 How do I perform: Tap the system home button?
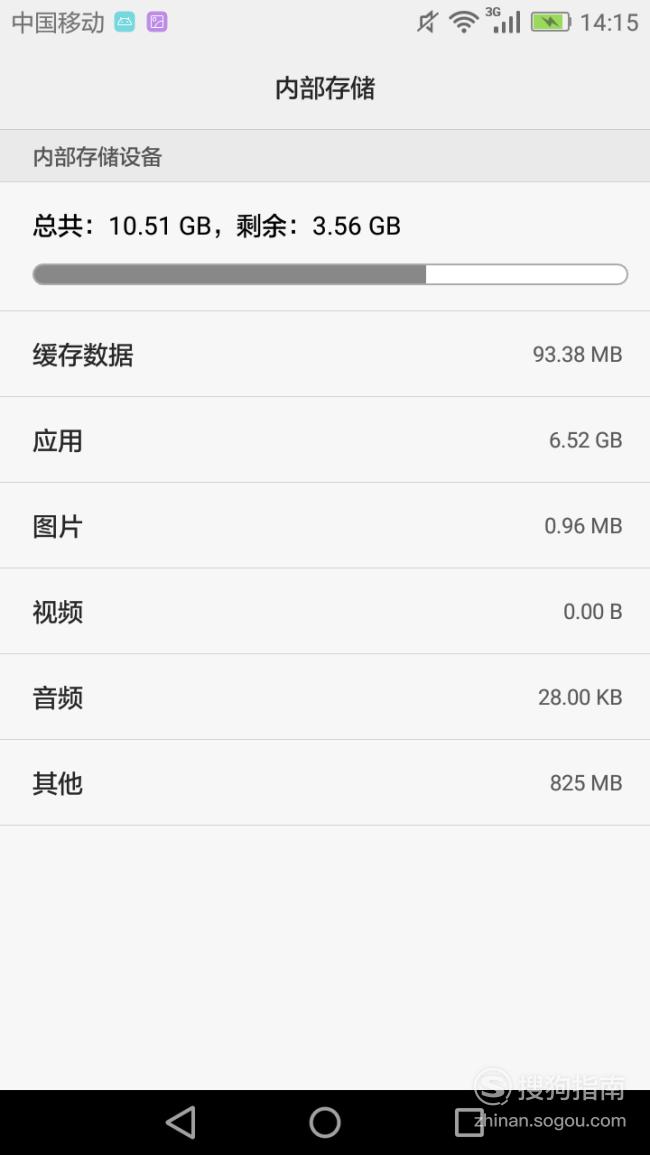pos(325,1123)
